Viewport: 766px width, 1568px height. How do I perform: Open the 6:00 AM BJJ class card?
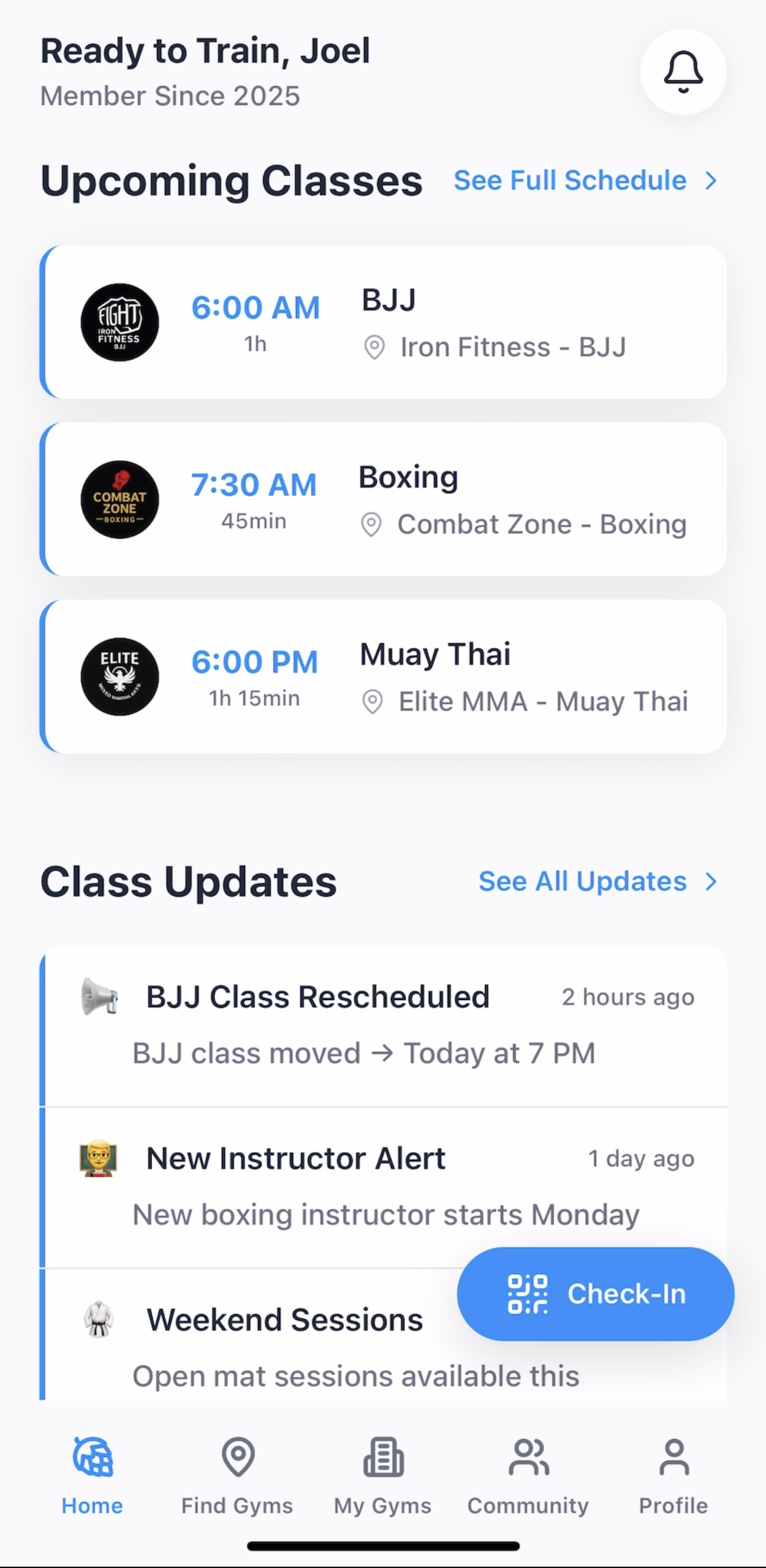pos(383,322)
